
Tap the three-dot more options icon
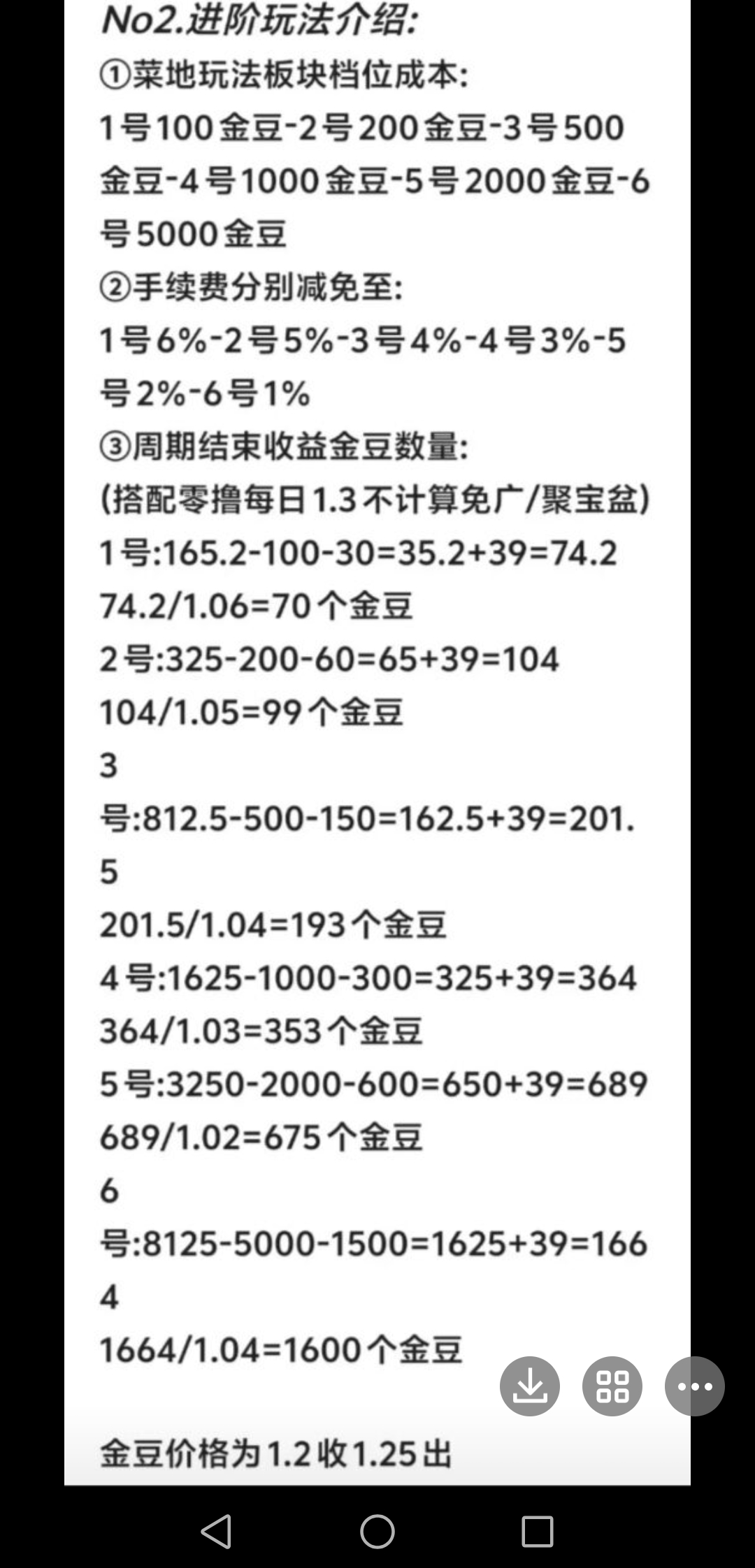pos(694,1386)
